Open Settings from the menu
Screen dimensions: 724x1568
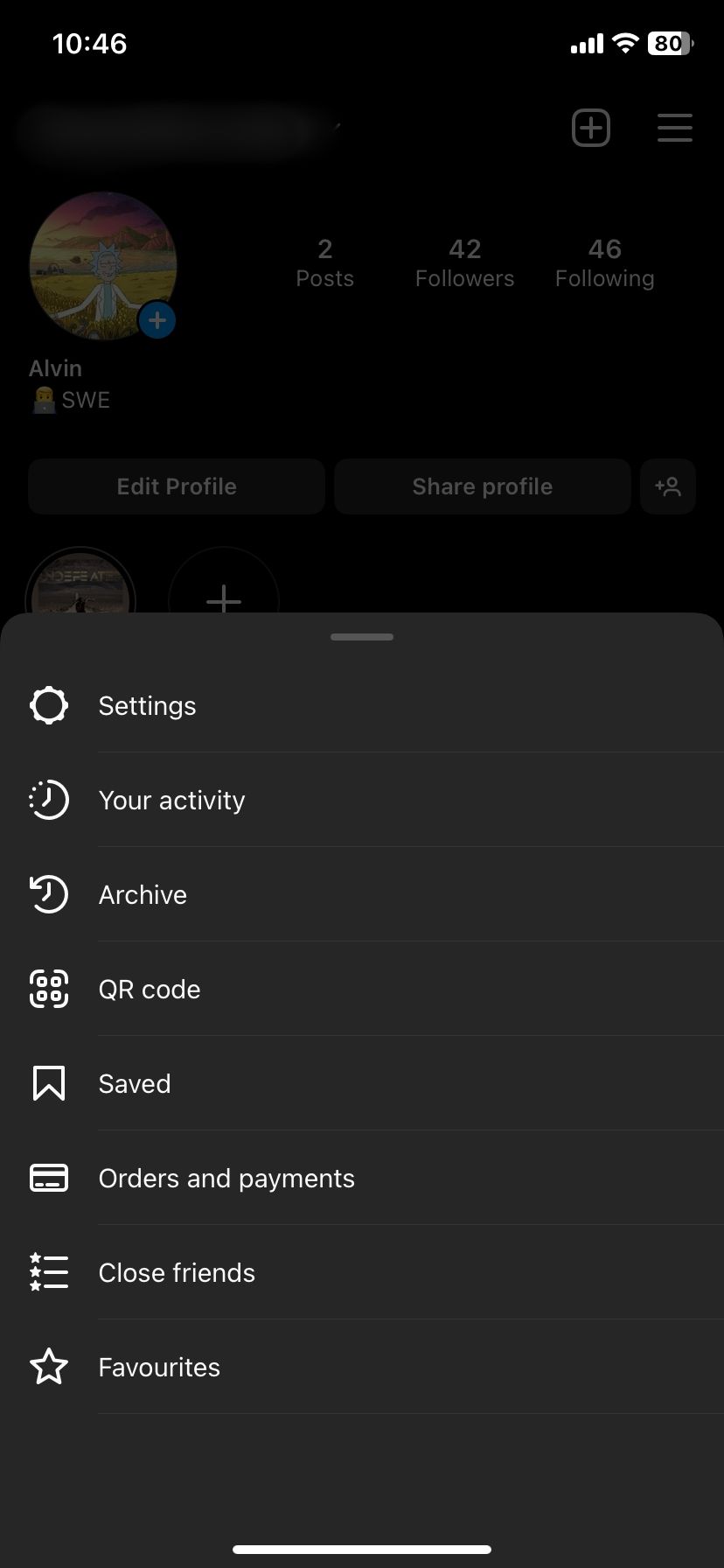[147, 705]
